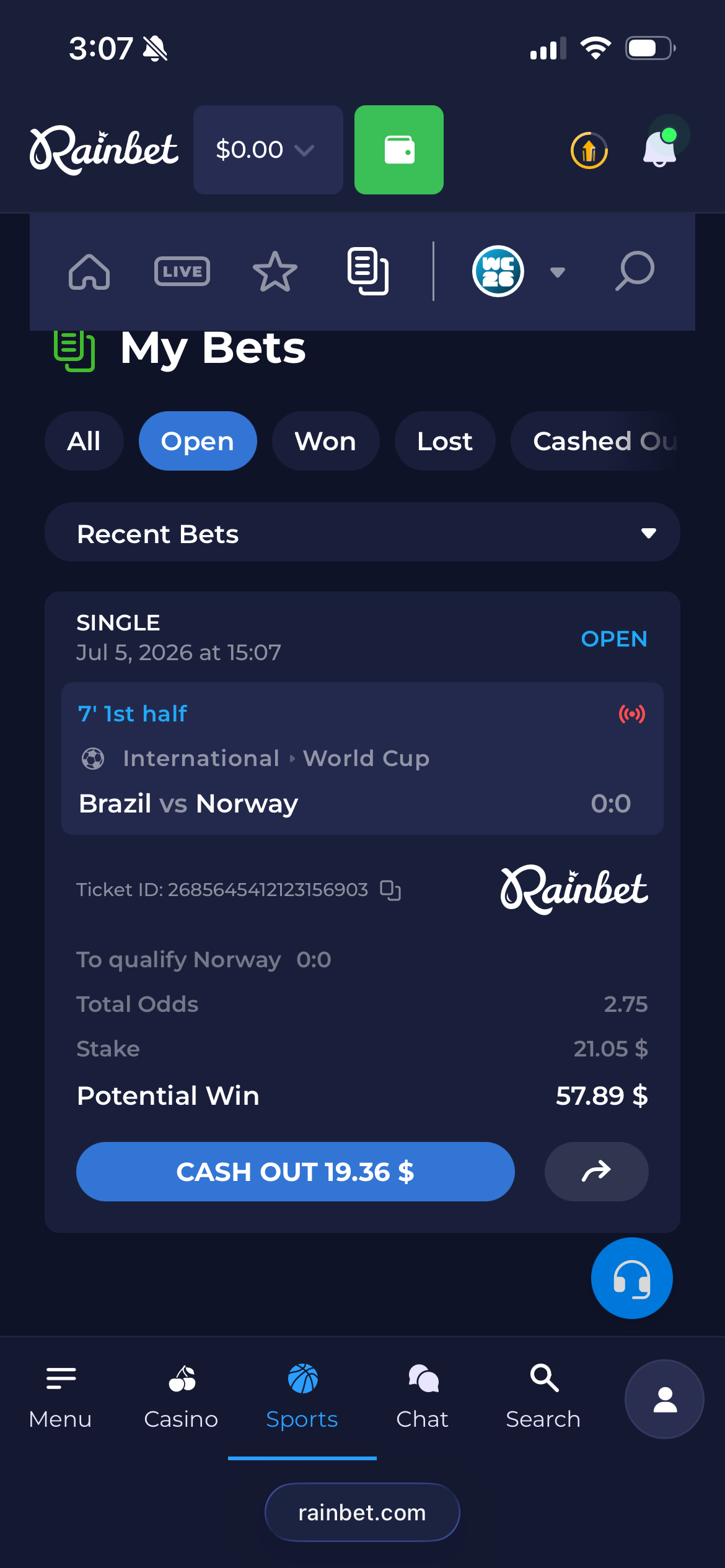Expand the Recent Bets dropdown
The image size is (725, 1568).
362,533
